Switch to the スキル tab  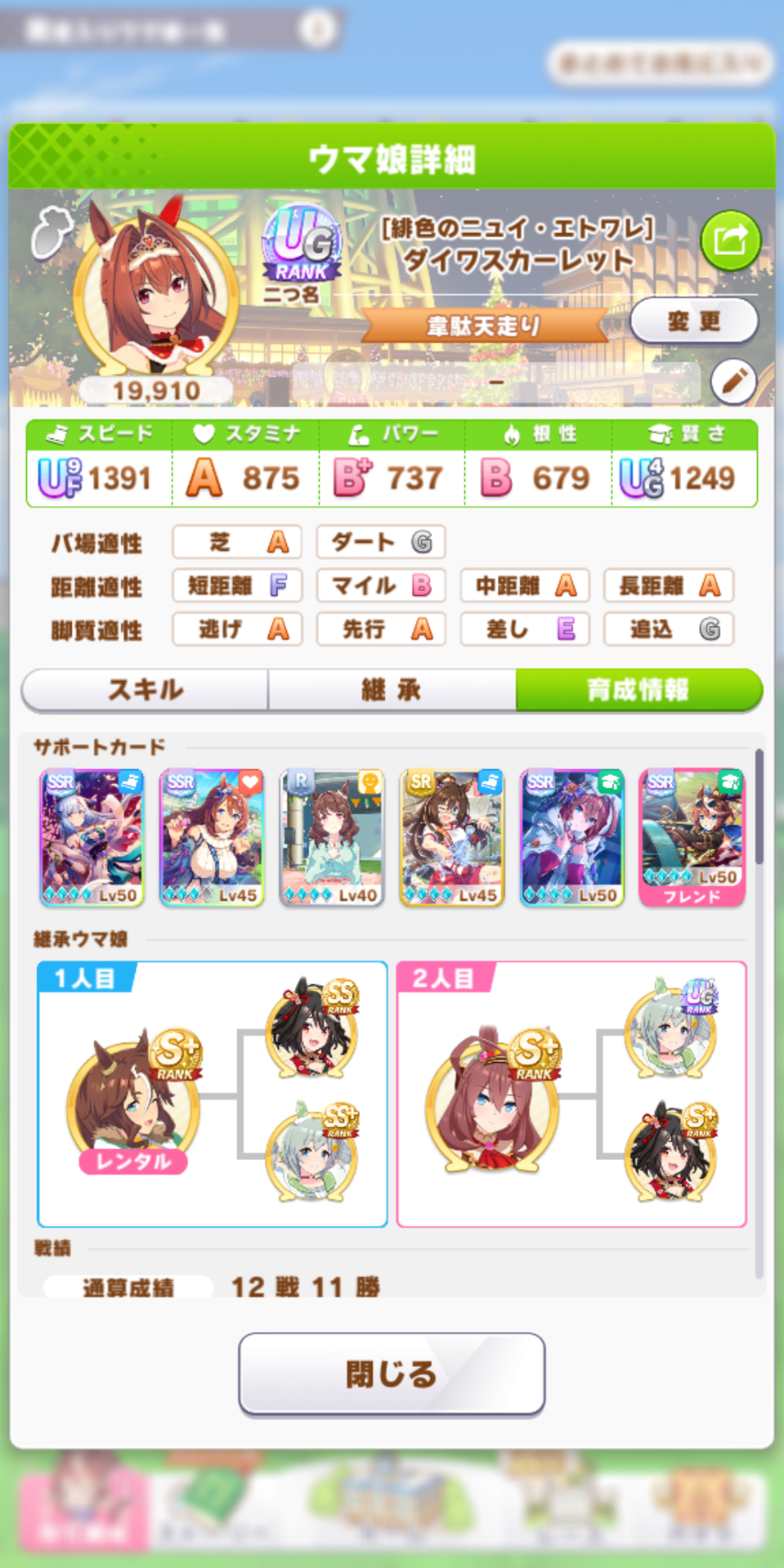146,690
